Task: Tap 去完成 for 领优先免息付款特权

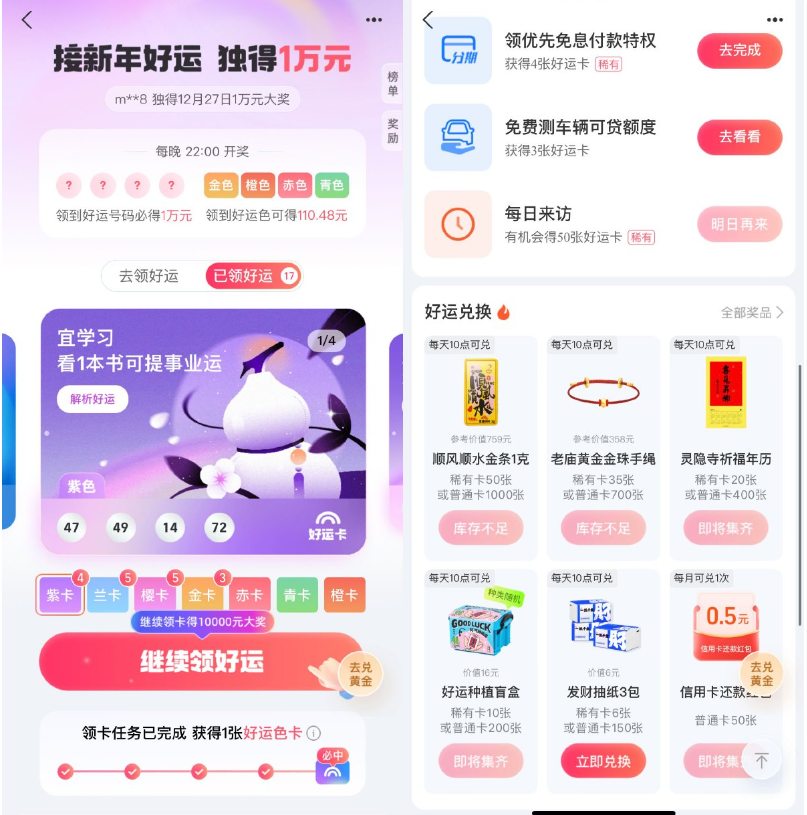Action: (x=739, y=50)
